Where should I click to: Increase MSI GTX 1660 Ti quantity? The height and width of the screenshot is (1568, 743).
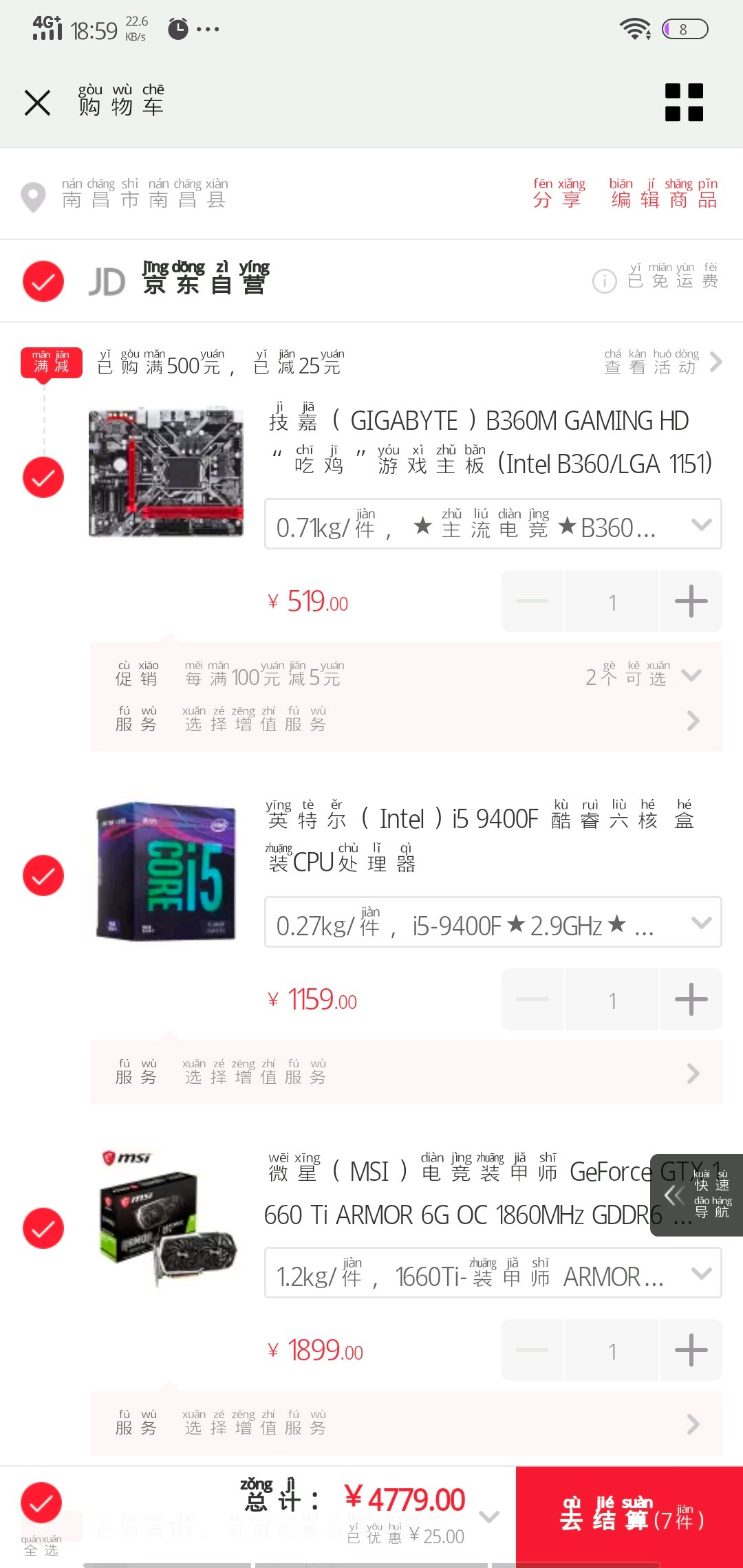coord(691,1351)
